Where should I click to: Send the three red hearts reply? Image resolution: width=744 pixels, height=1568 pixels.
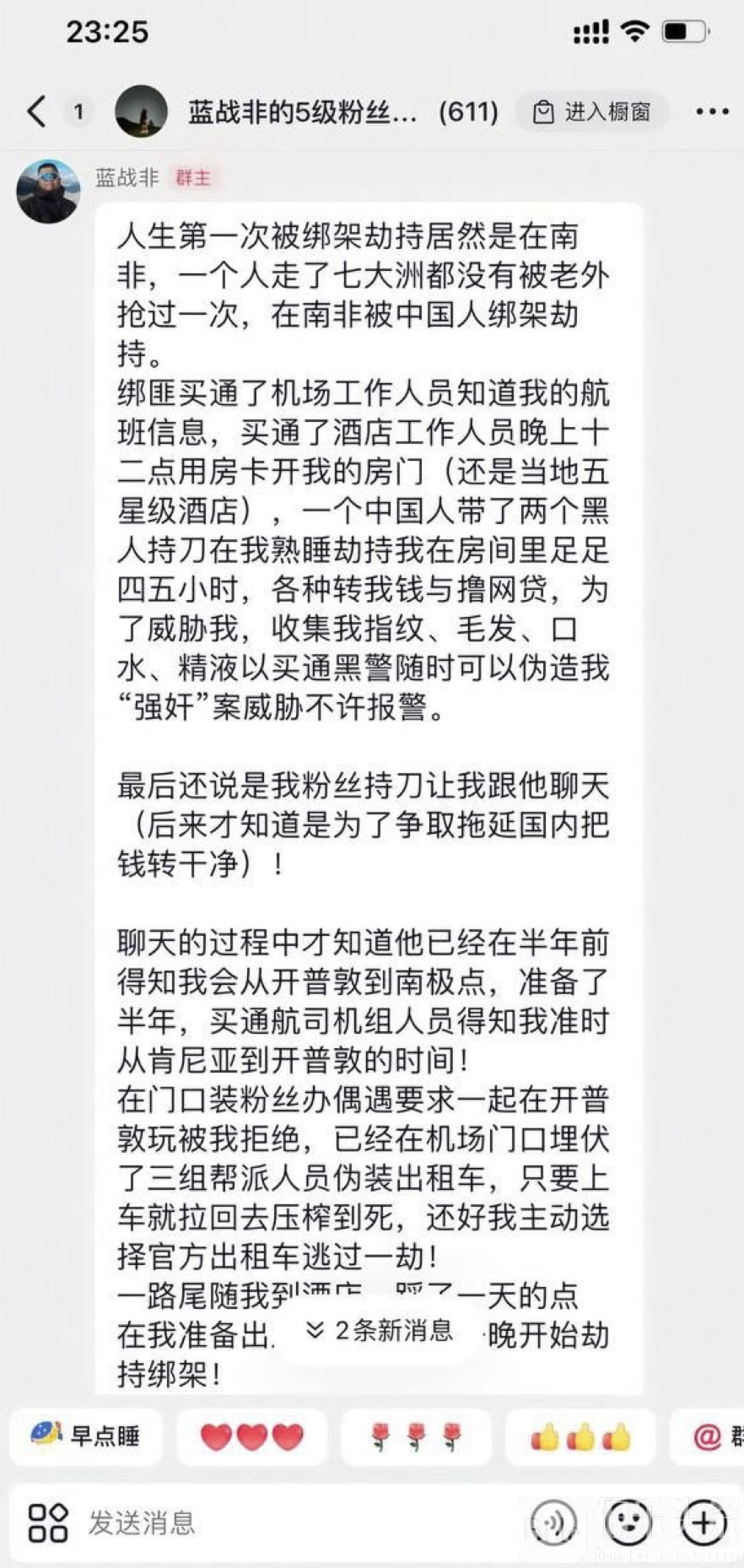251,1436
